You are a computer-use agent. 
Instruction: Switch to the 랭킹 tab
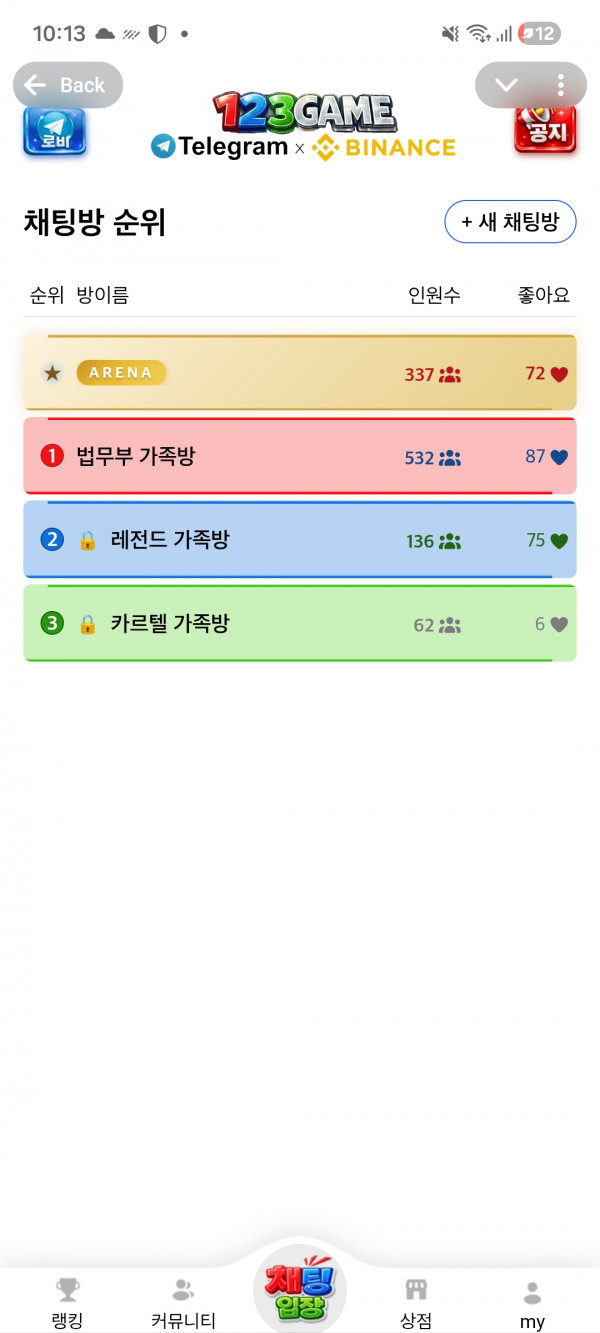coord(67,1303)
